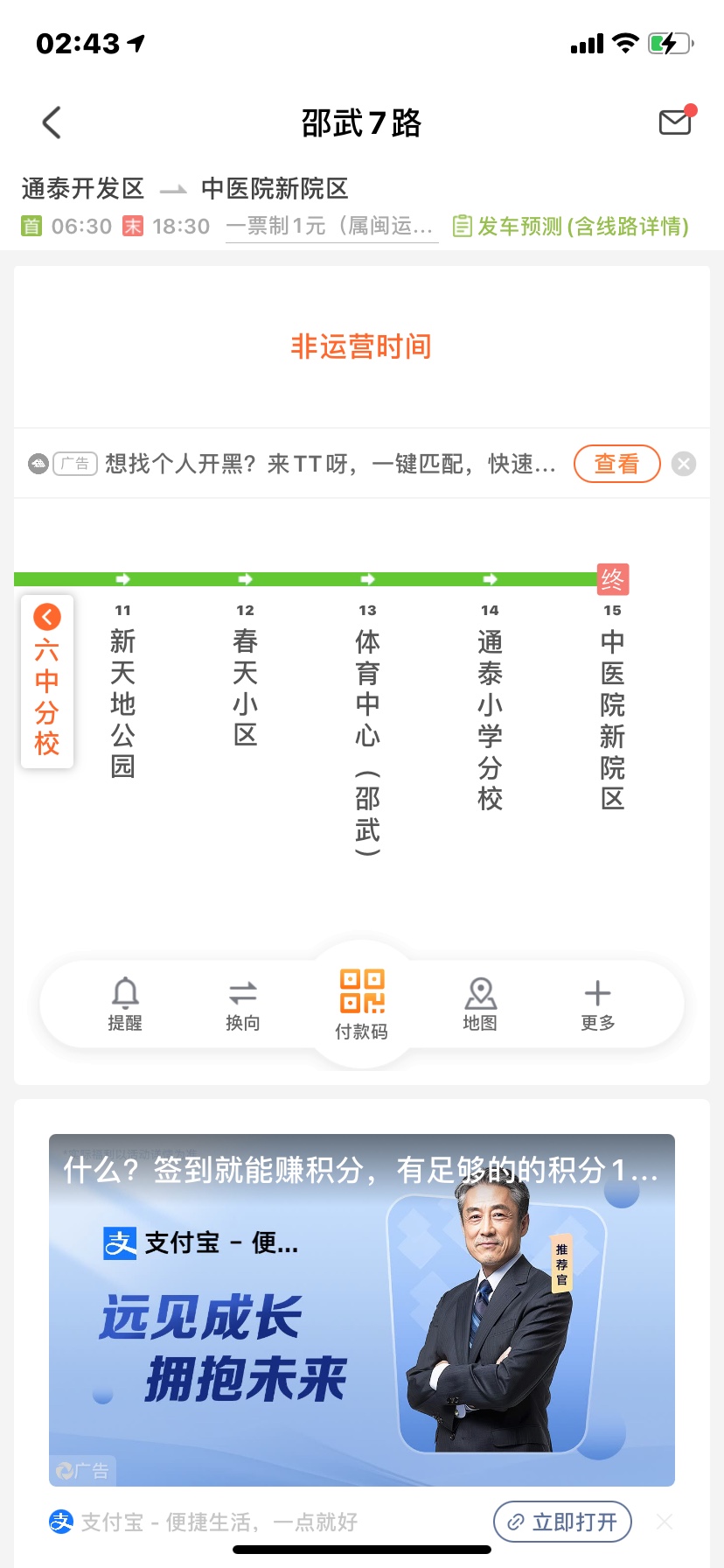This screenshot has height=1568, width=724.
Task: Tap 立即打开 to open 支付宝
Action: (x=562, y=1522)
